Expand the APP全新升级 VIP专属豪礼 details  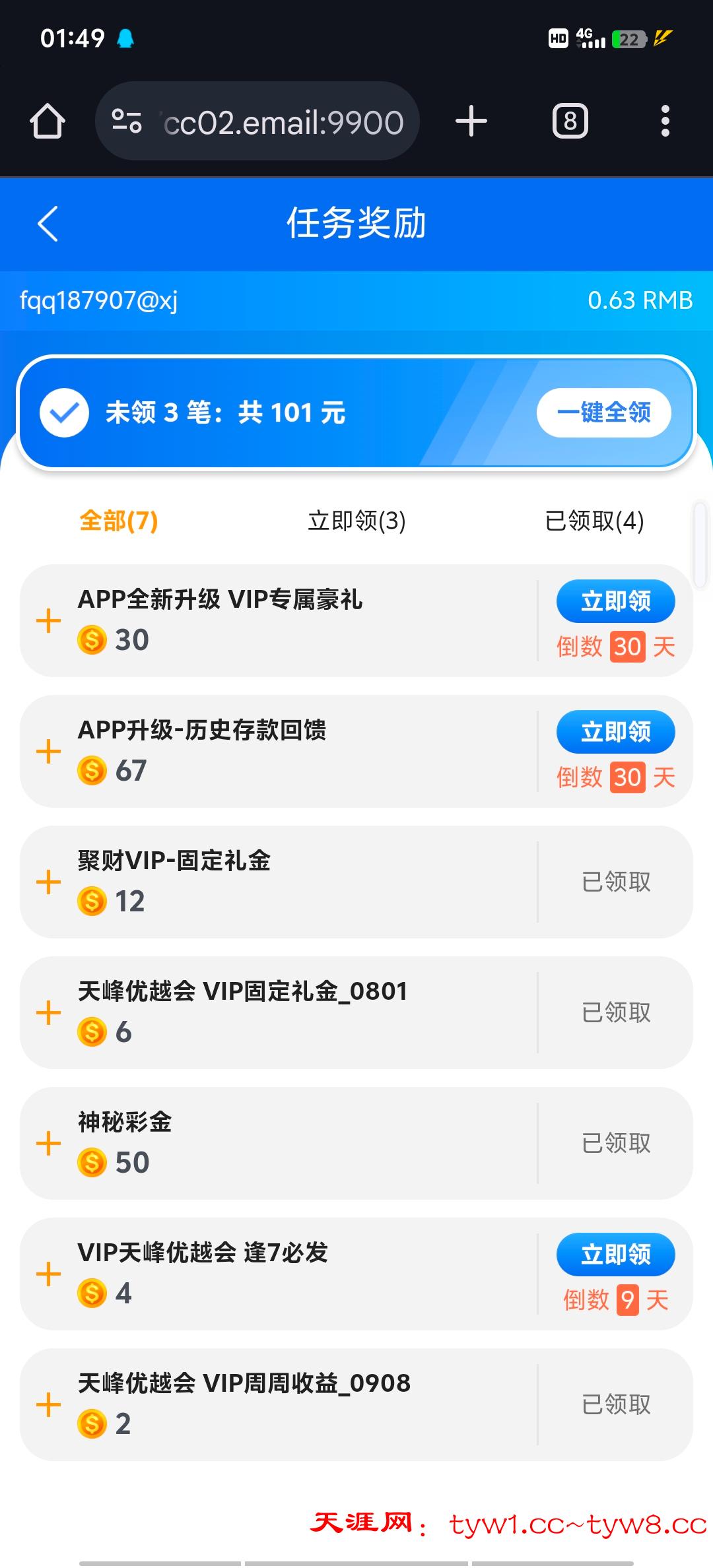[x=49, y=621]
